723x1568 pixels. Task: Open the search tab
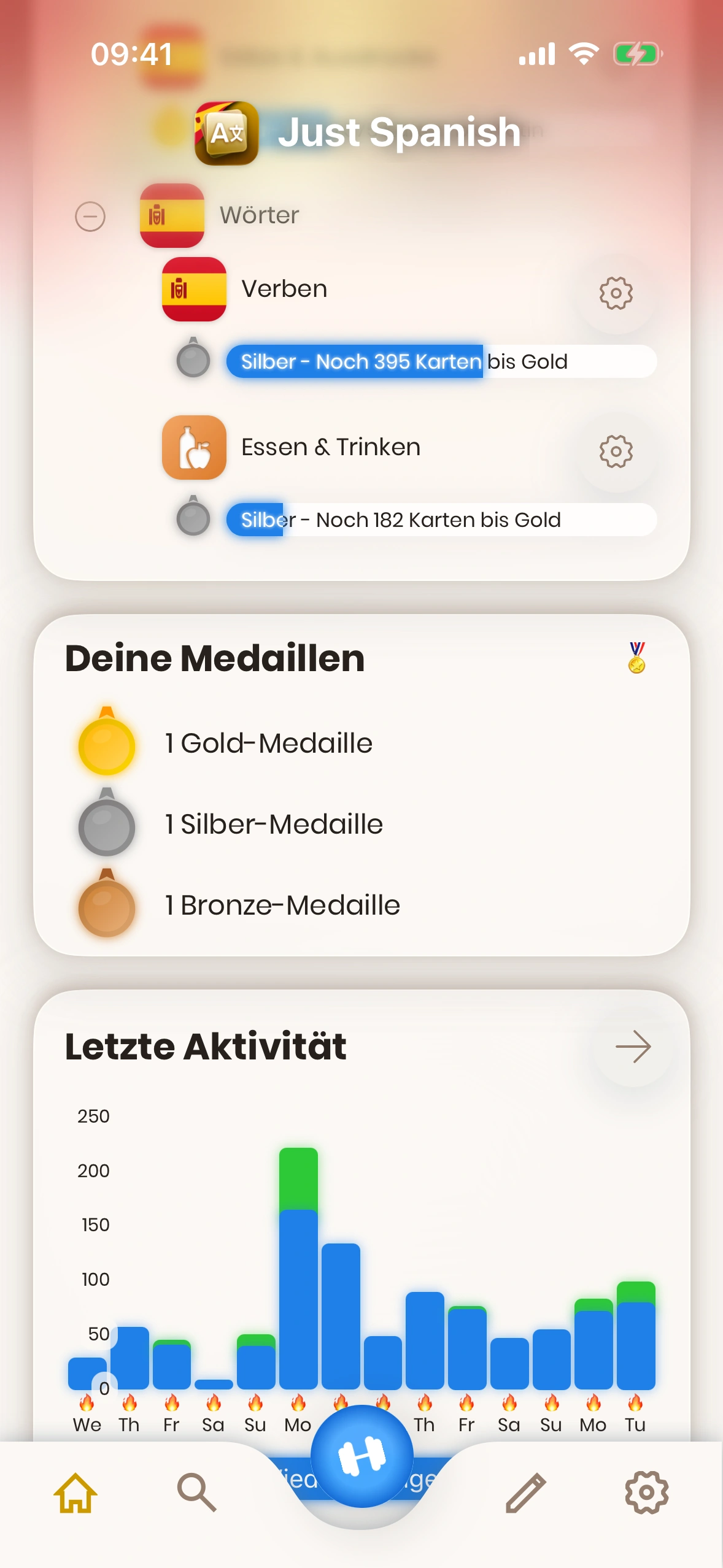pos(196,1492)
